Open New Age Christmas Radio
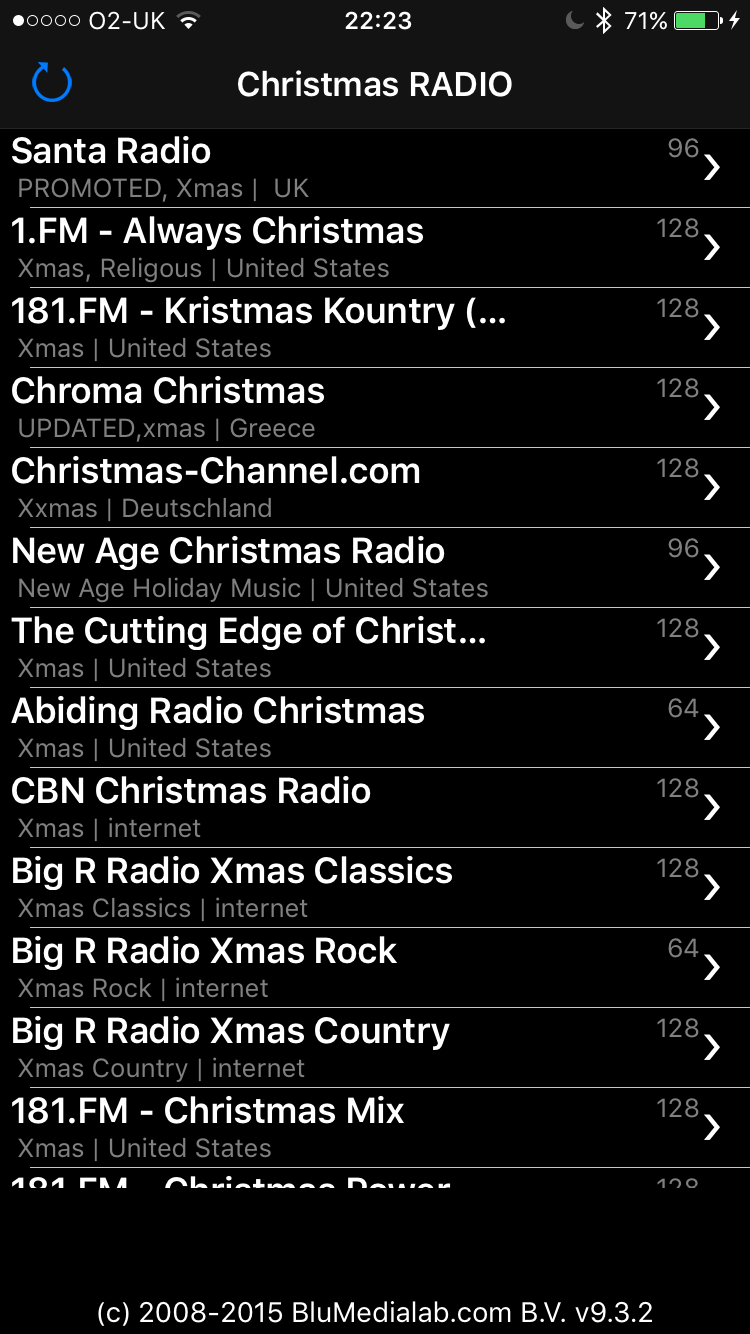This screenshot has height=1334, width=750. point(375,568)
